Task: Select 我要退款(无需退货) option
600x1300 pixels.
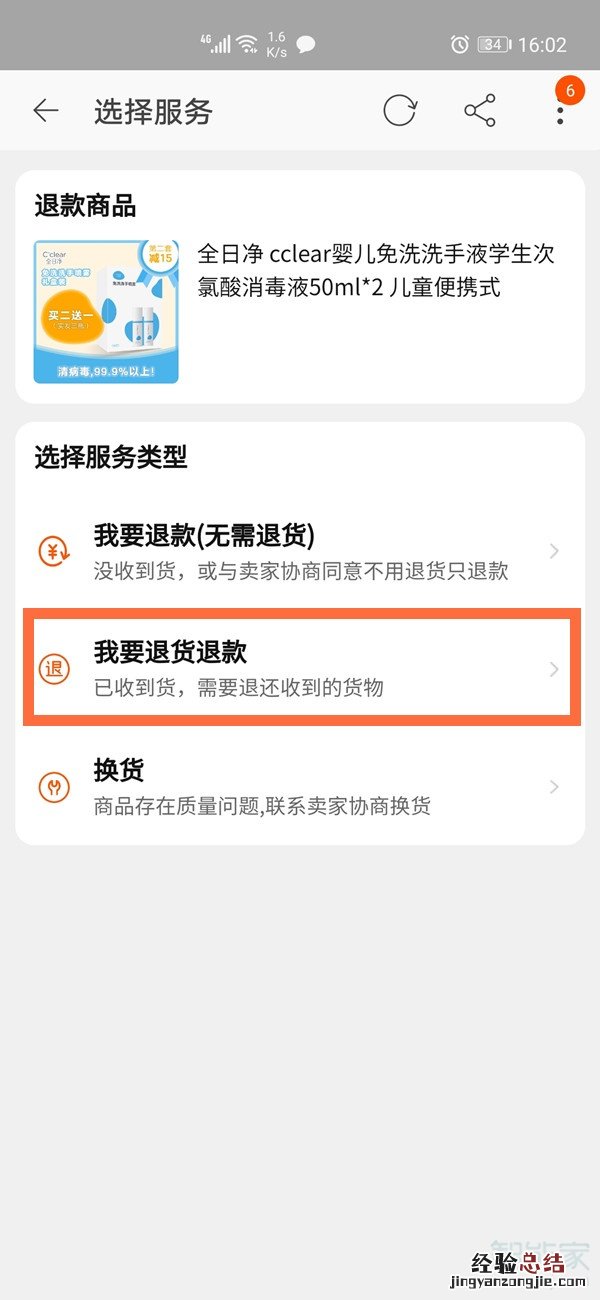Action: click(x=300, y=551)
